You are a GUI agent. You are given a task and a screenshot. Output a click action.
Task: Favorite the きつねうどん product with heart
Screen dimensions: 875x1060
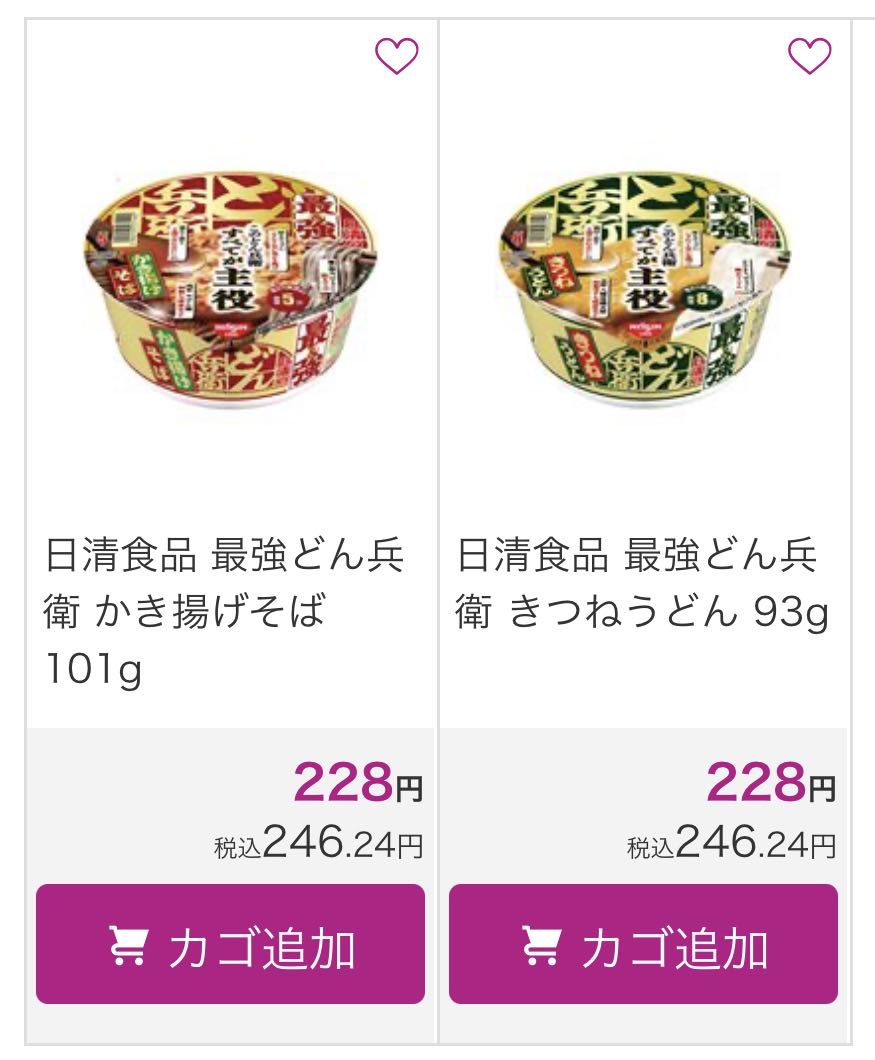pos(809,56)
